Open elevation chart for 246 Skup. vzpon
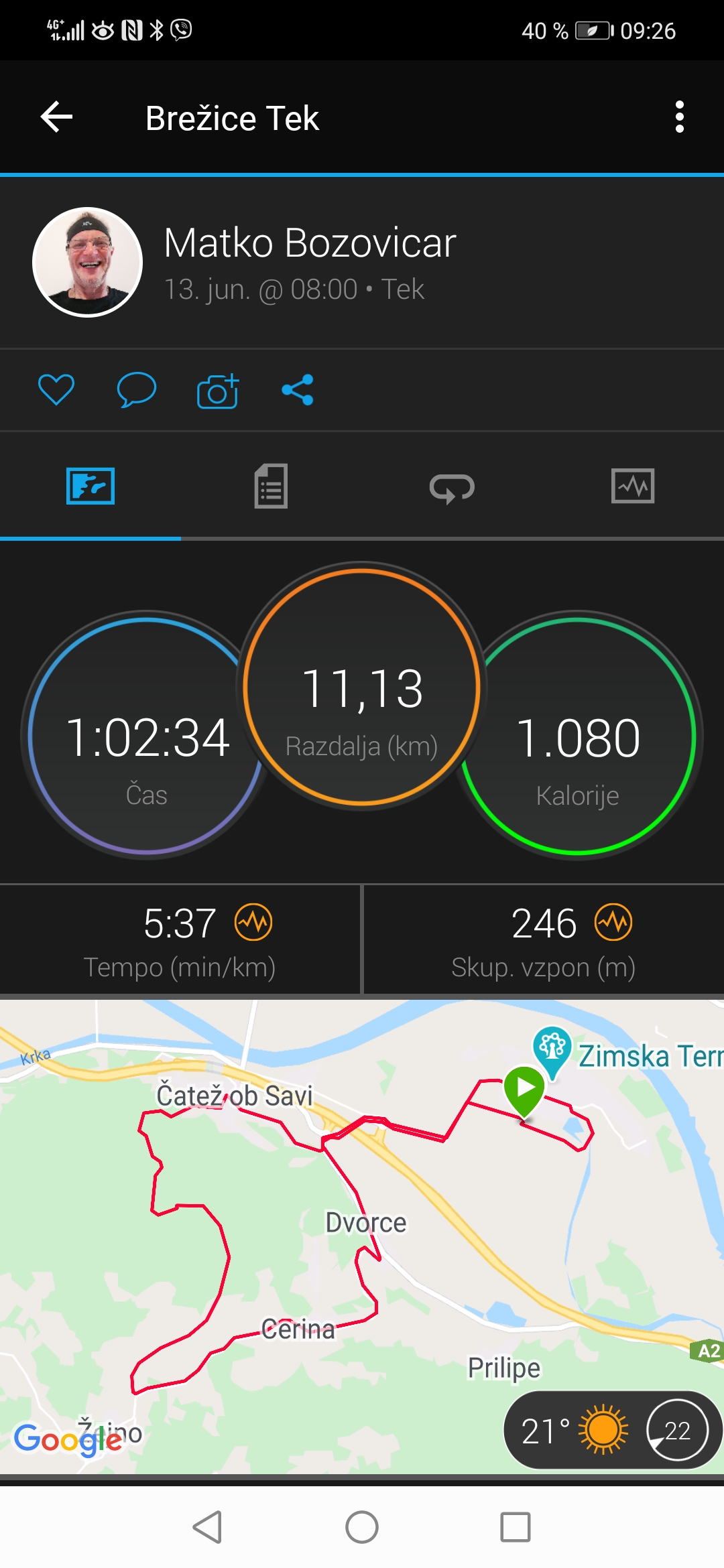The height and width of the screenshot is (1568, 724). pos(613,923)
